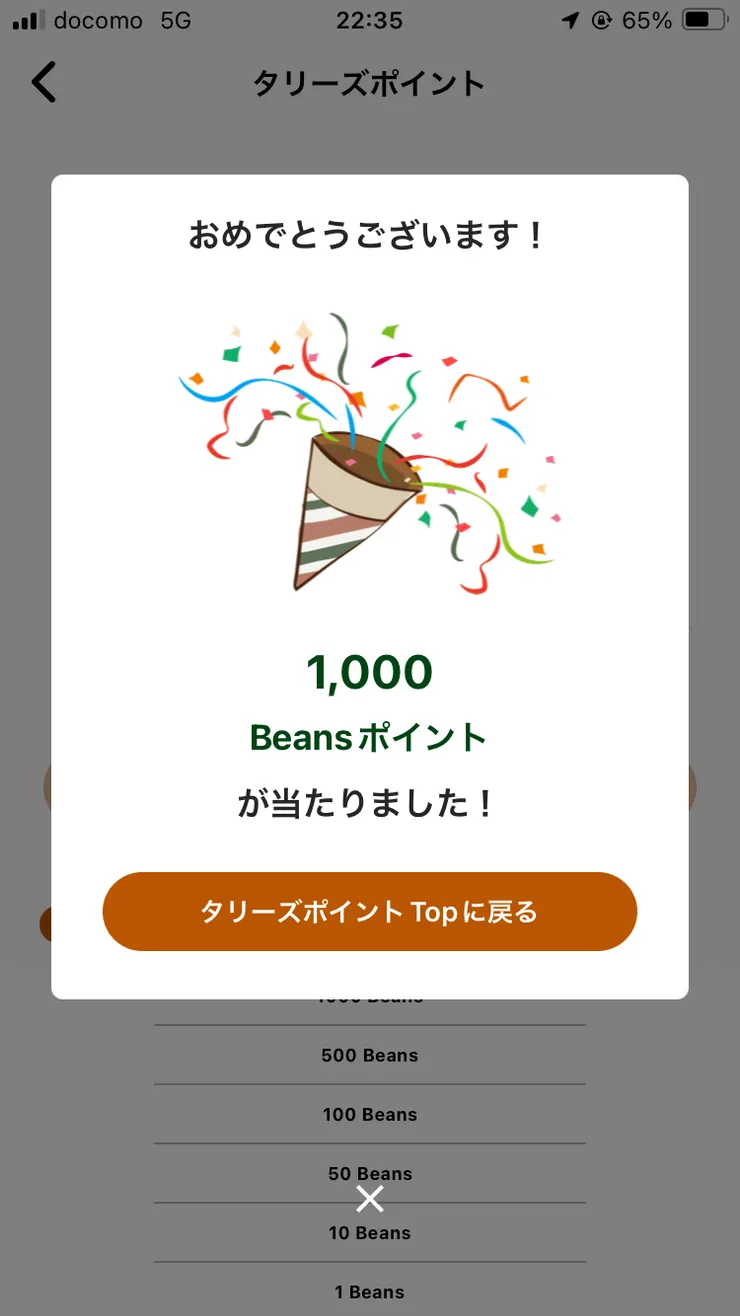Select the 10 Beans list row
740x1316 pixels.
tap(370, 1233)
